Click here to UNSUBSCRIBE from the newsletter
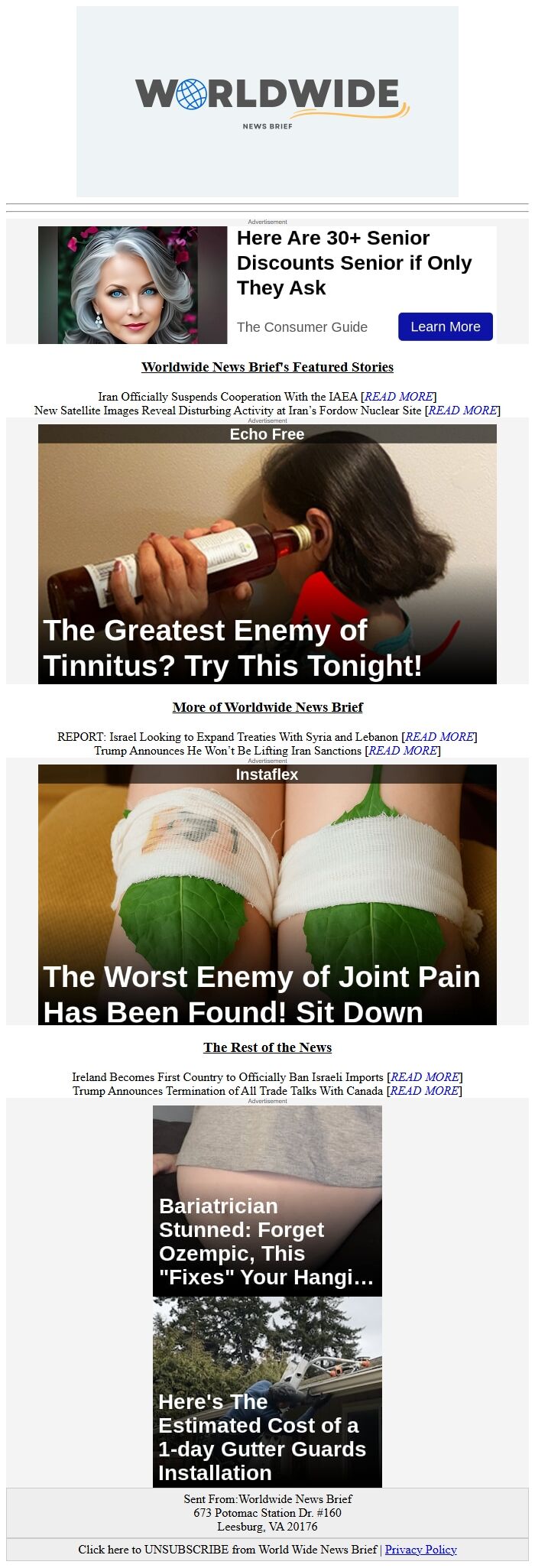 227,1550
